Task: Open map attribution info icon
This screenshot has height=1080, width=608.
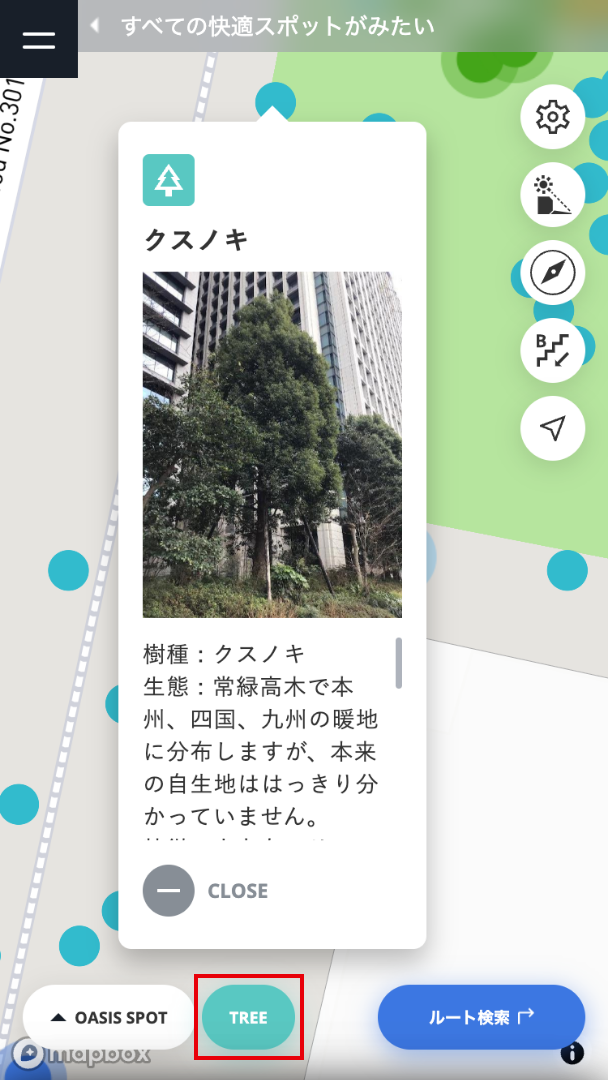Action: [573, 1053]
